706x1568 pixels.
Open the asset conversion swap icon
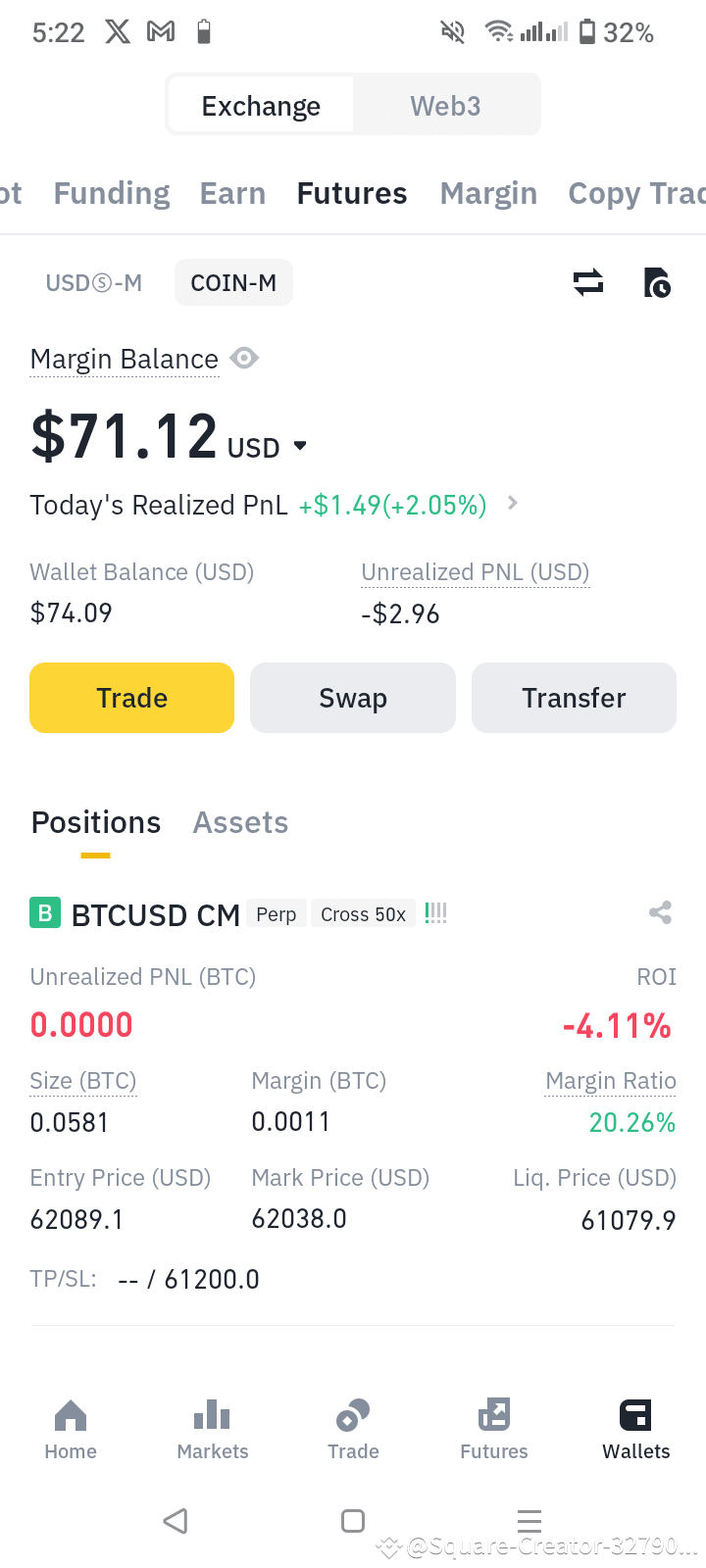[587, 282]
